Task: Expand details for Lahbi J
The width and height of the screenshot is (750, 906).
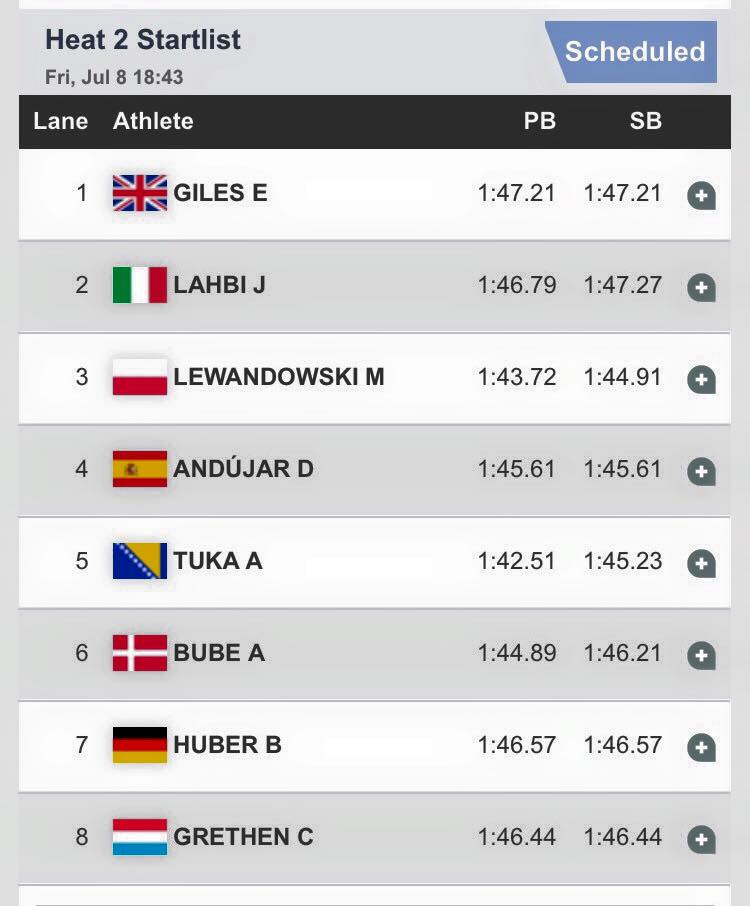Action: (701, 288)
